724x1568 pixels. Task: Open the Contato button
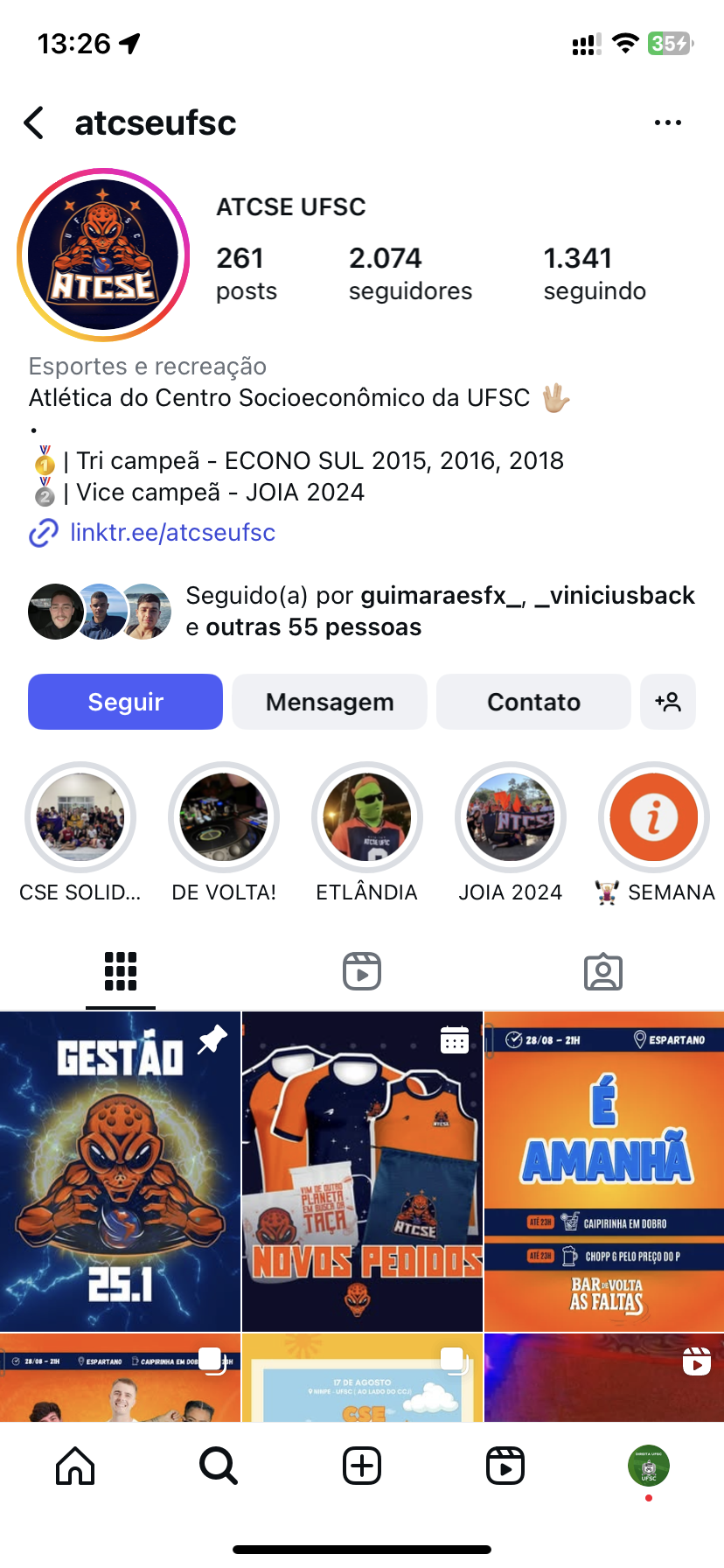pos(533,702)
